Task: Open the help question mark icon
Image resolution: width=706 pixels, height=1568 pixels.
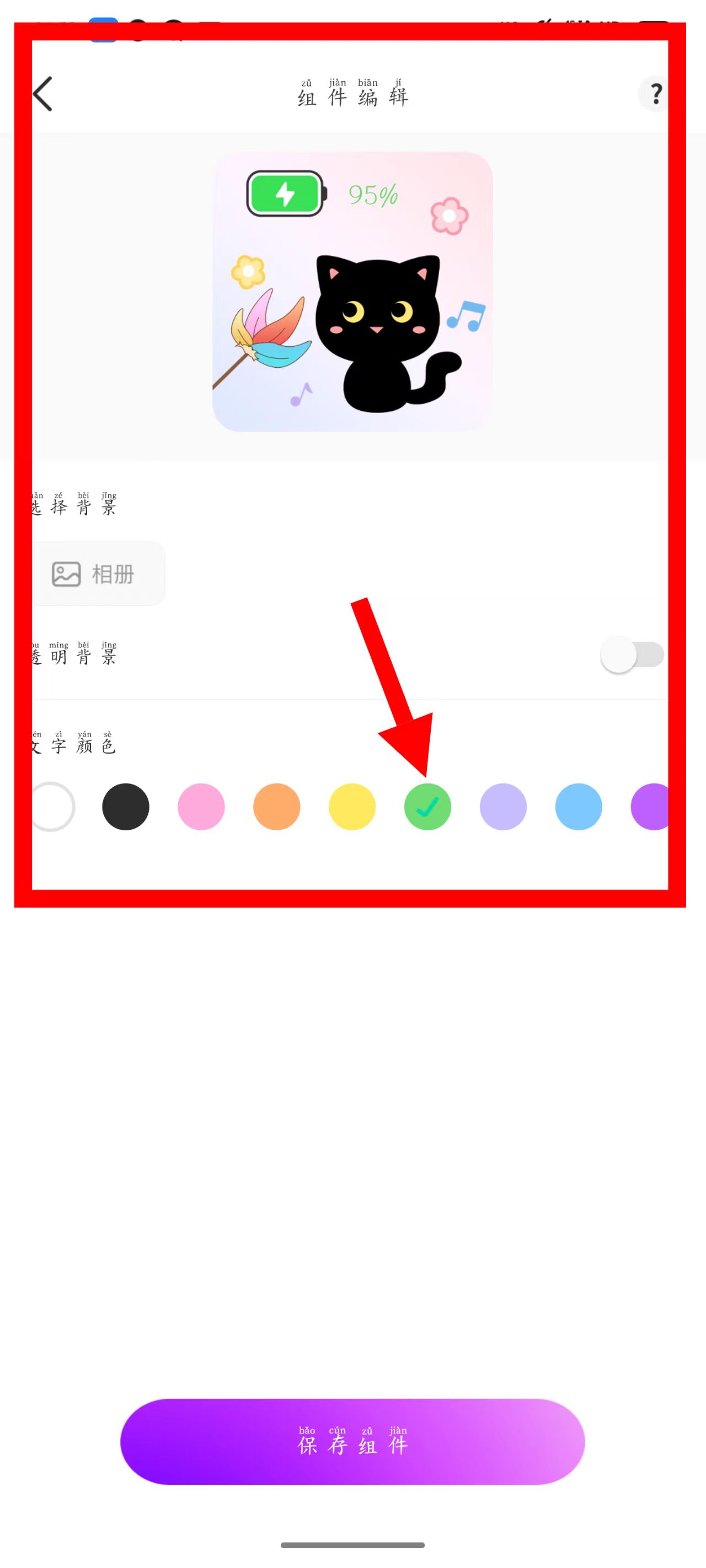Action: (x=654, y=94)
